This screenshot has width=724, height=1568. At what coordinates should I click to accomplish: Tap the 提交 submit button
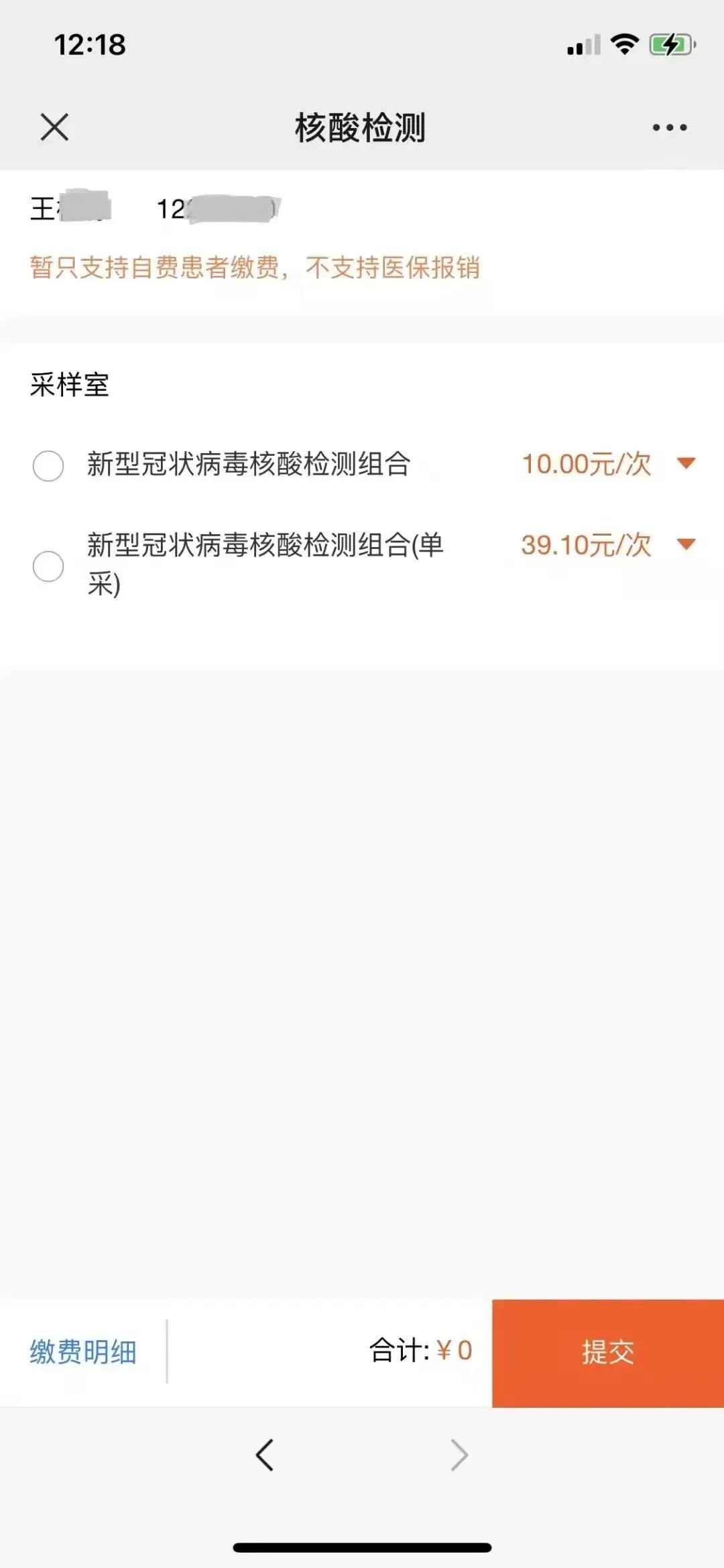tap(607, 1352)
